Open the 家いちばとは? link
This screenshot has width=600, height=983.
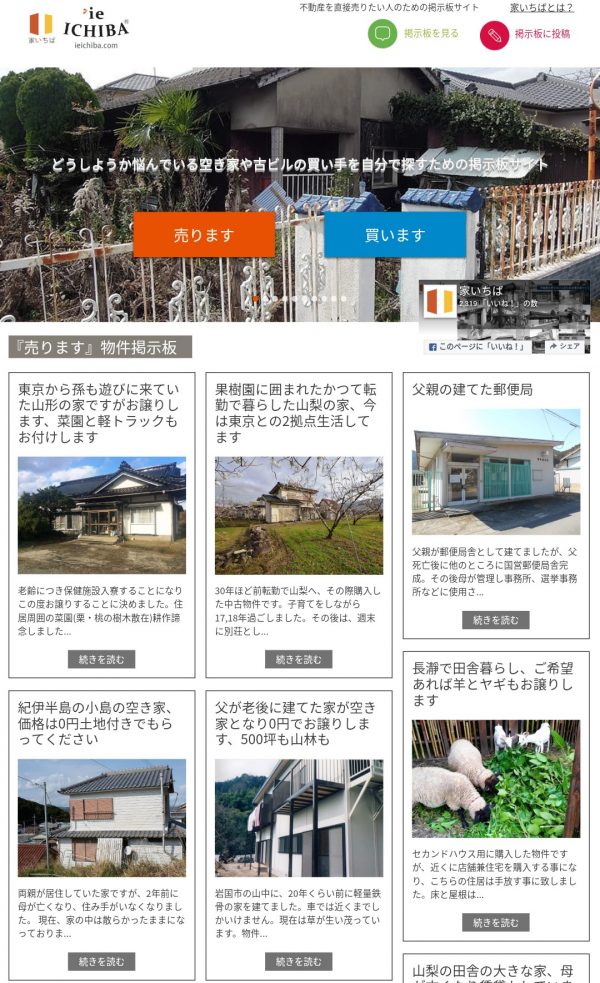point(541,8)
